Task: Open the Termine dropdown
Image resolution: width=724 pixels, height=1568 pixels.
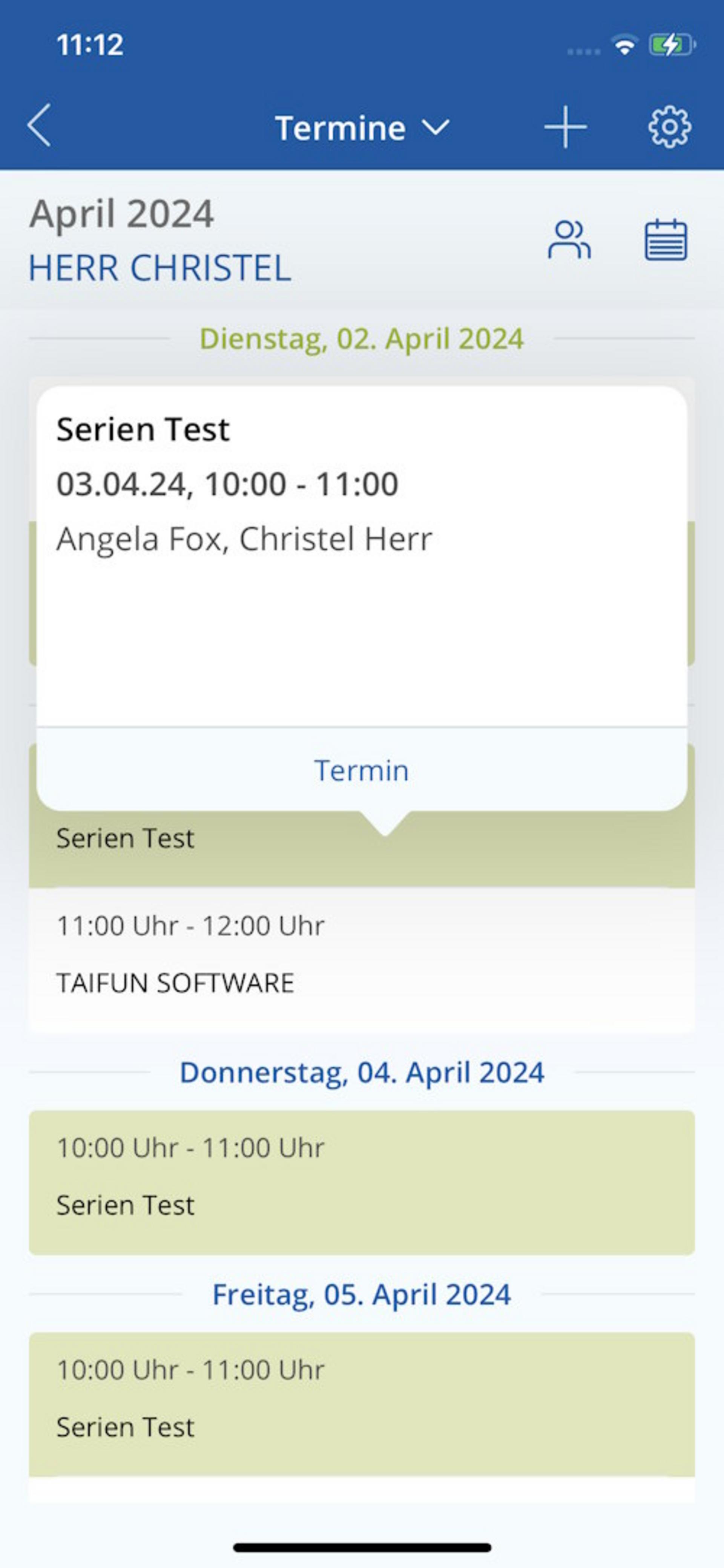Action: [x=362, y=128]
